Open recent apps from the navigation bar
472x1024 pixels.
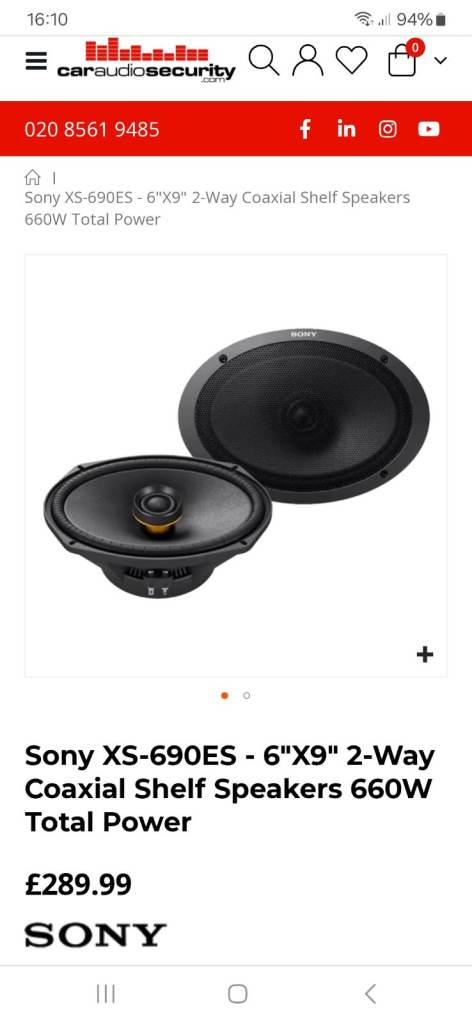tap(106, 994)
